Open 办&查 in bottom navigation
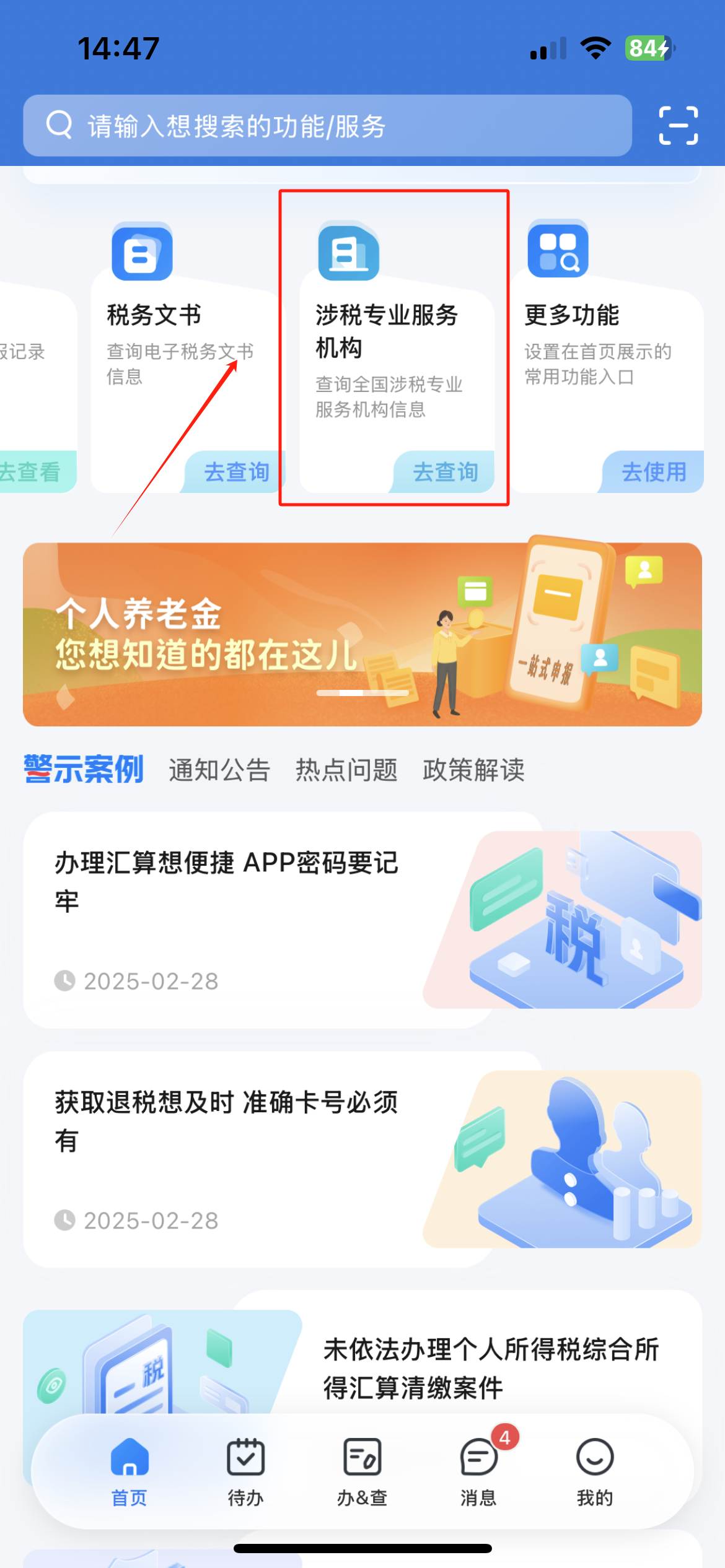725x1568 pixels. click(x=362, y=1471)
